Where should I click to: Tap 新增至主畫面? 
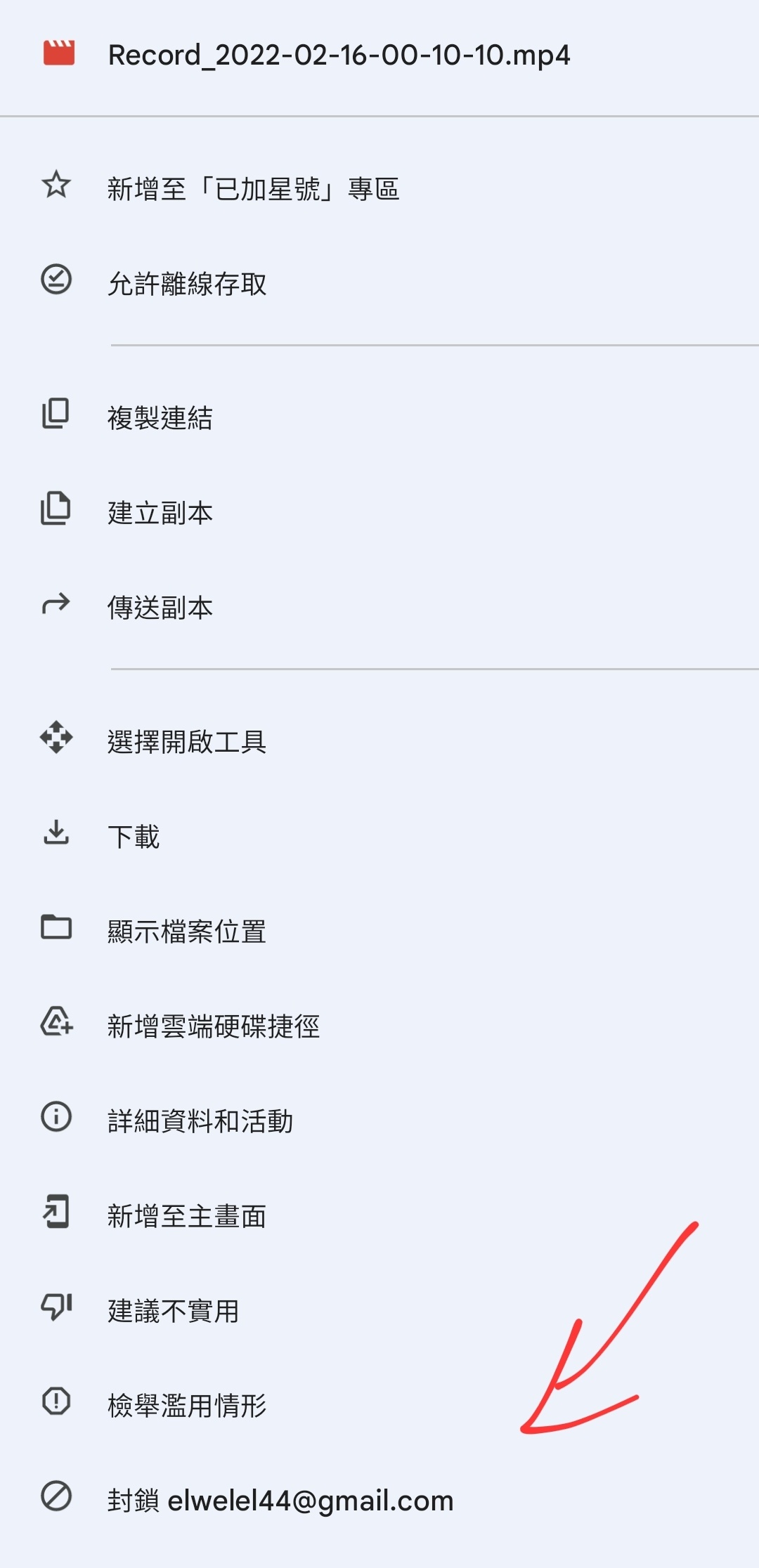379,1215
